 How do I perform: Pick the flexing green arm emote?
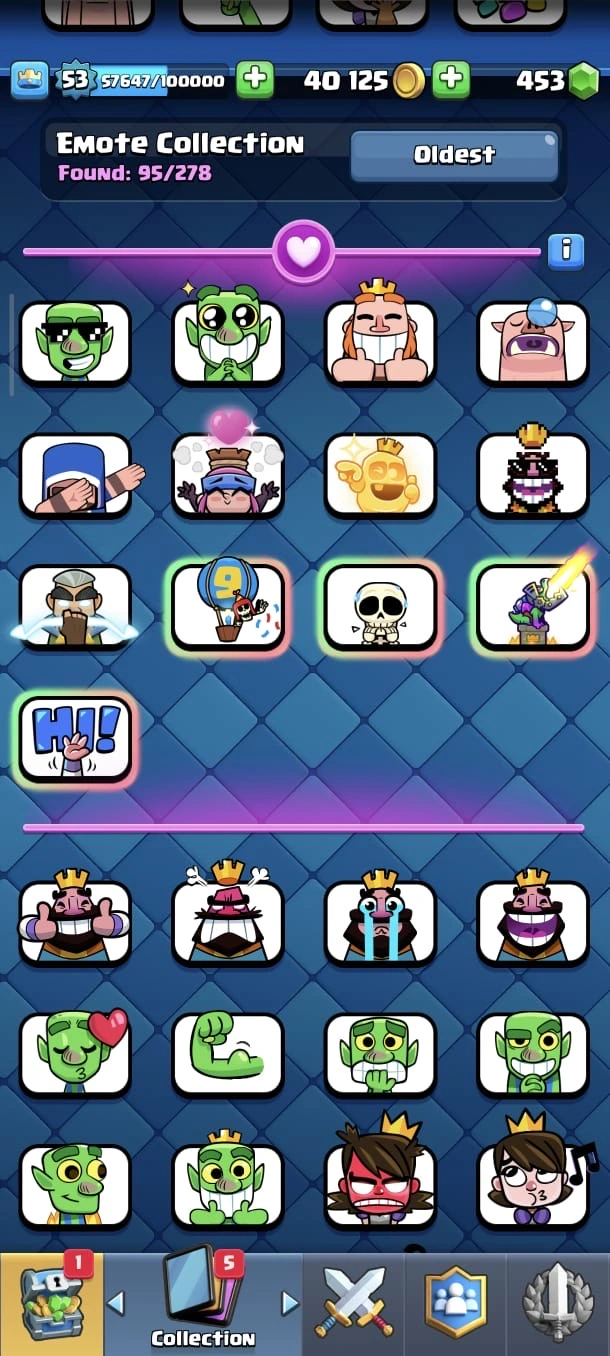point(228,1054)
